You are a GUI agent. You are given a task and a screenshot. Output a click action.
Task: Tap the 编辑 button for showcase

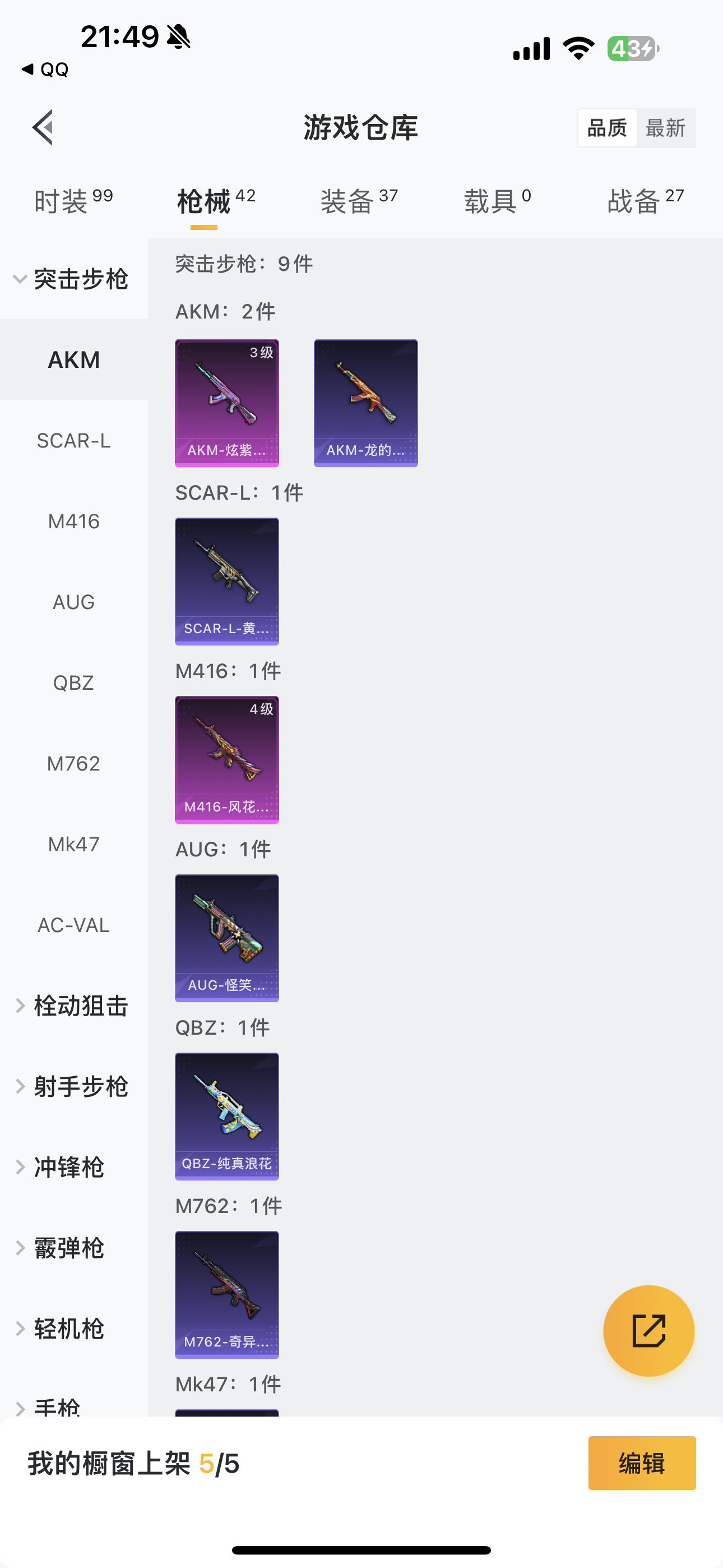pos(641,1463)
